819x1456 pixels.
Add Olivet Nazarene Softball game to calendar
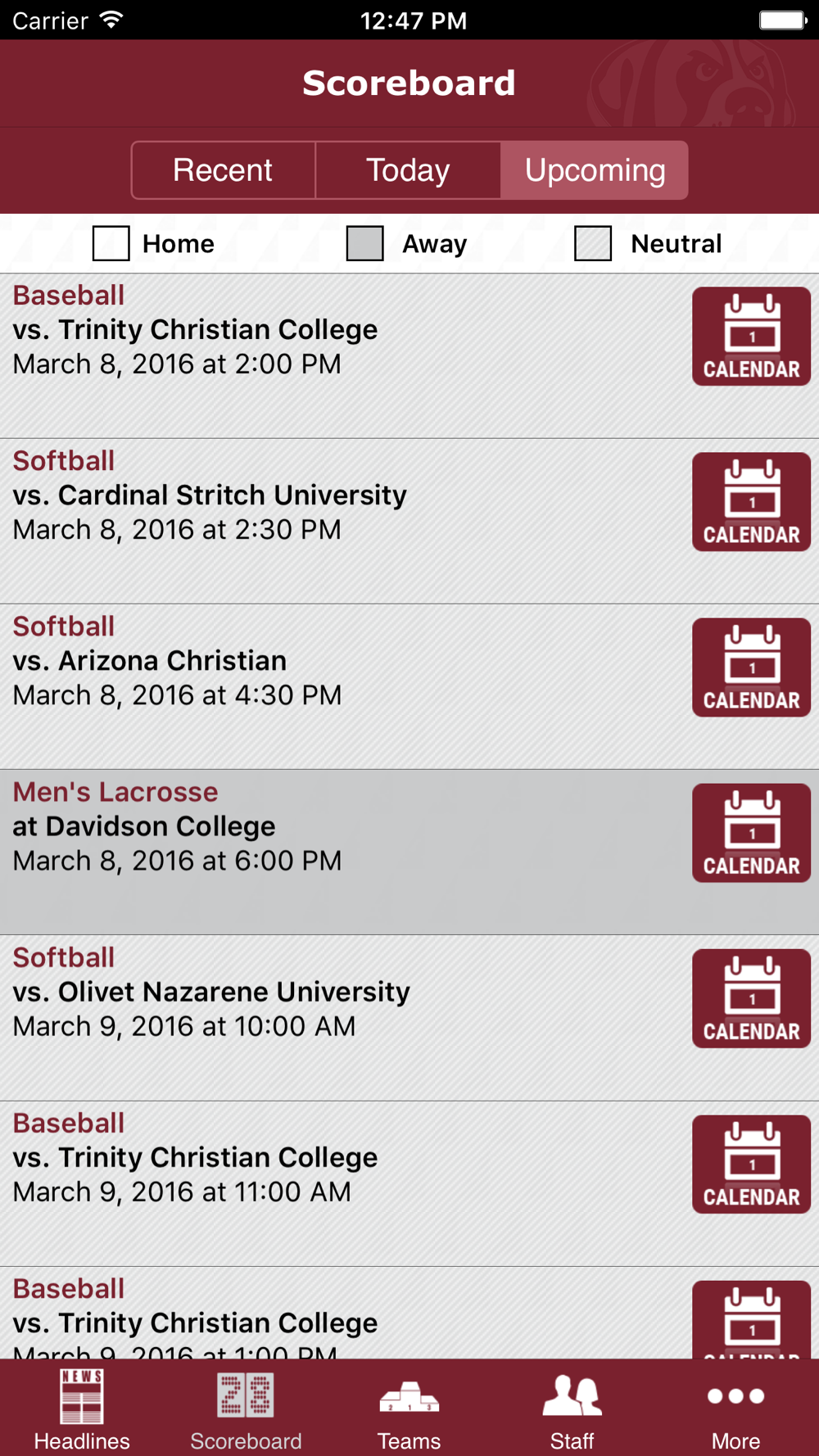pyautogui.click(x=752, y=998)
